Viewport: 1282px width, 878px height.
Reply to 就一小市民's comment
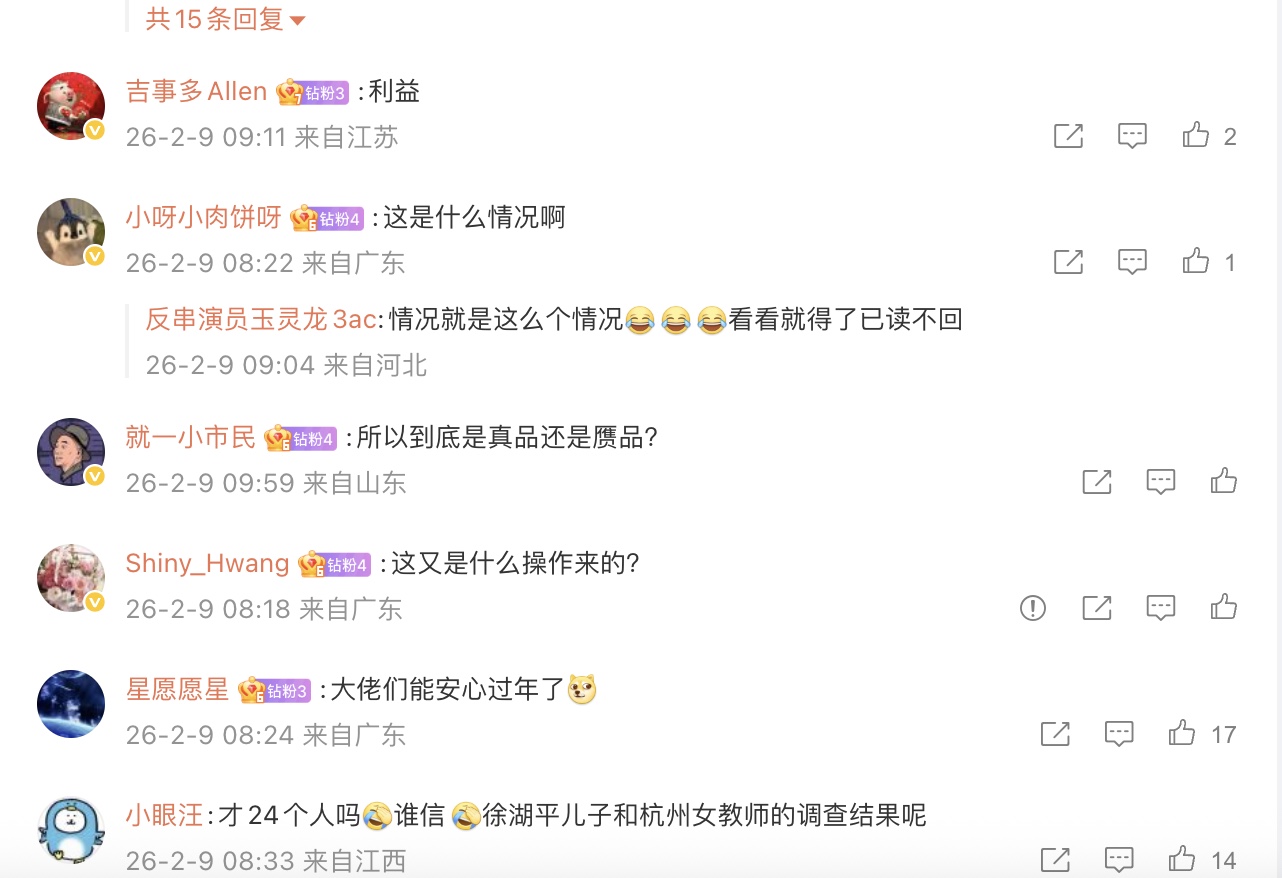pos(1160,482)
